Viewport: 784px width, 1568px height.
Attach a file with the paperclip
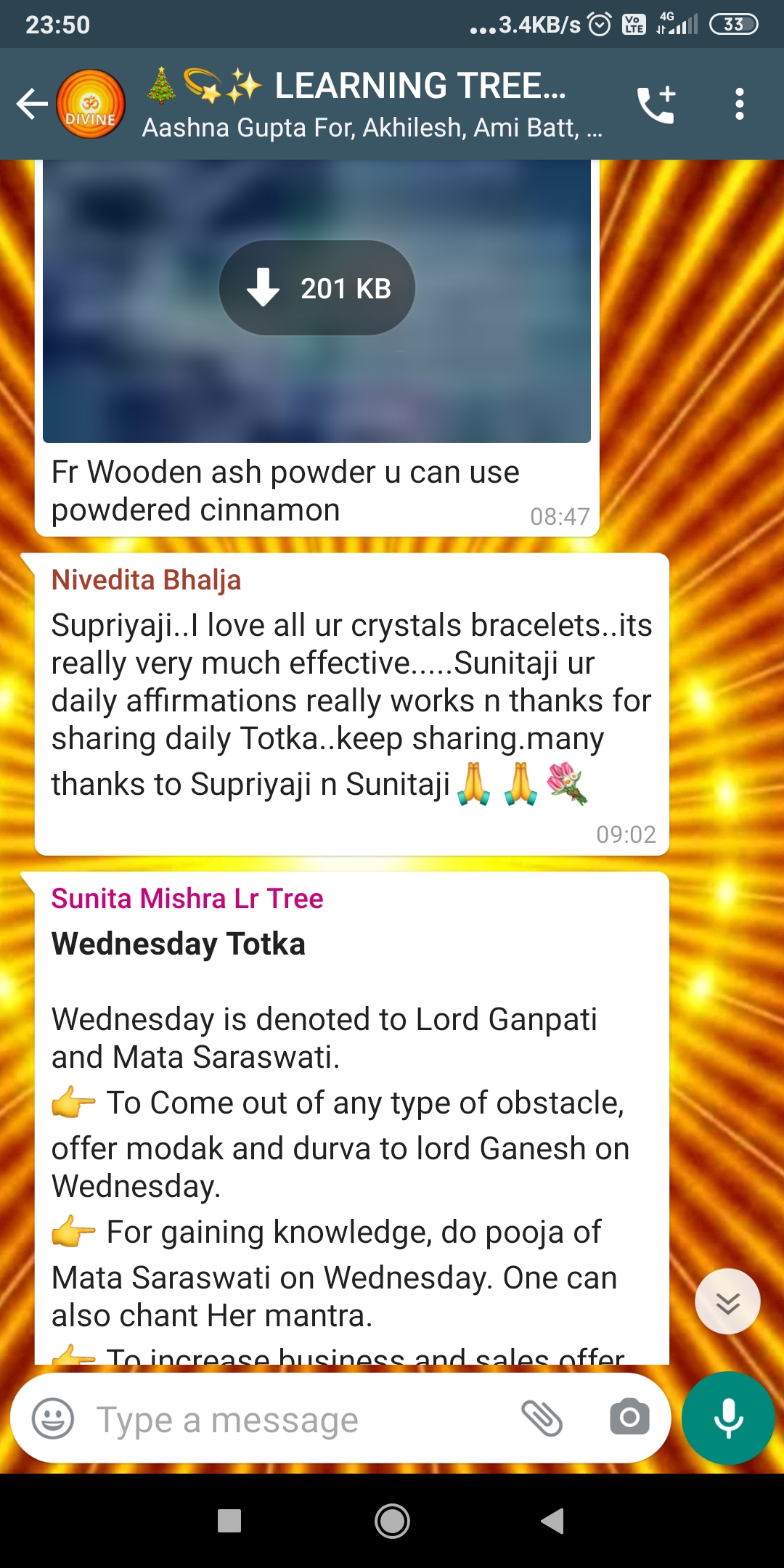(x=542, y=1418)
